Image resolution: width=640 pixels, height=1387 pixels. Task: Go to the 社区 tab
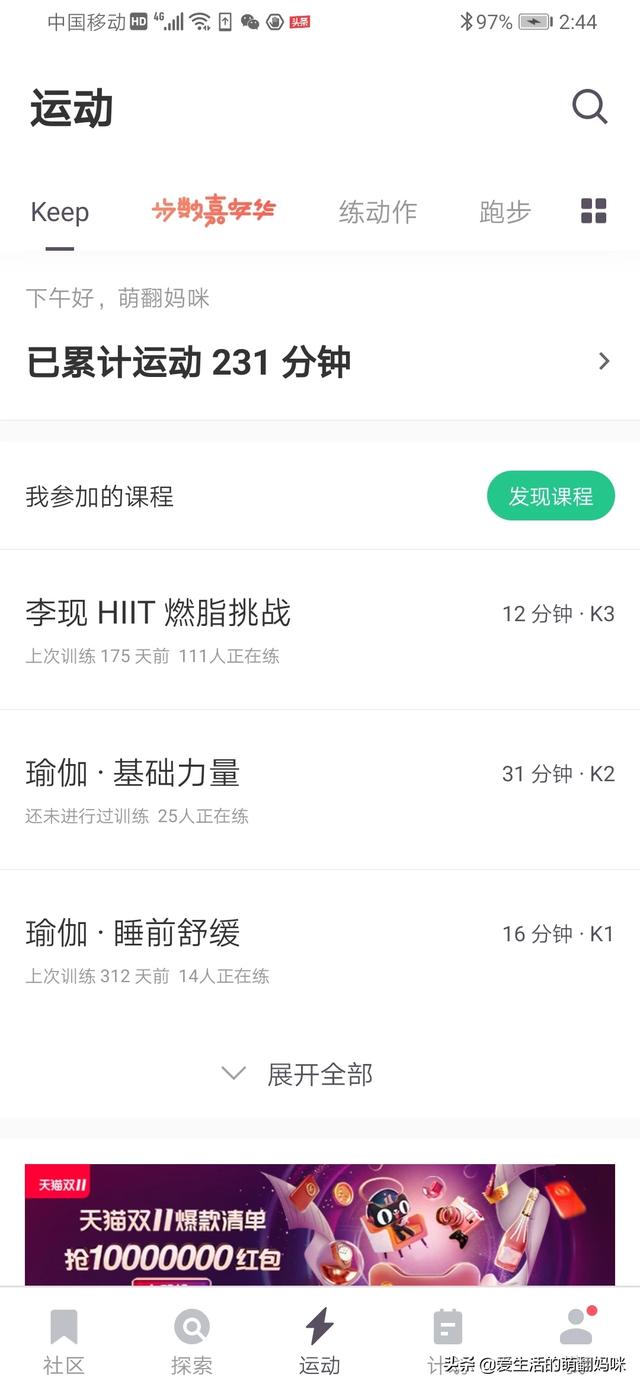point(64,1341)
